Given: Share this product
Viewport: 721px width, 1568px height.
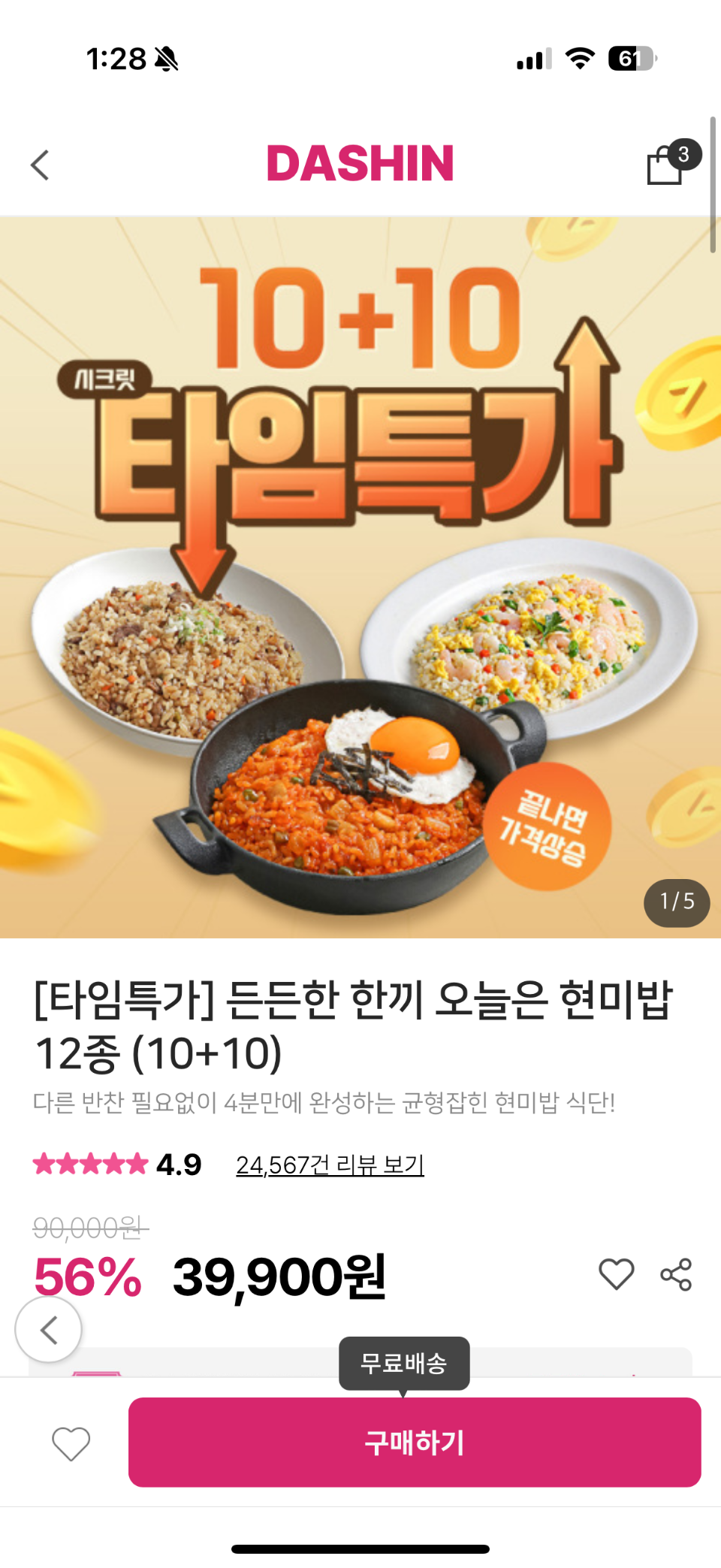Looking at the screenshot, I should click(x=676, y=1274).
